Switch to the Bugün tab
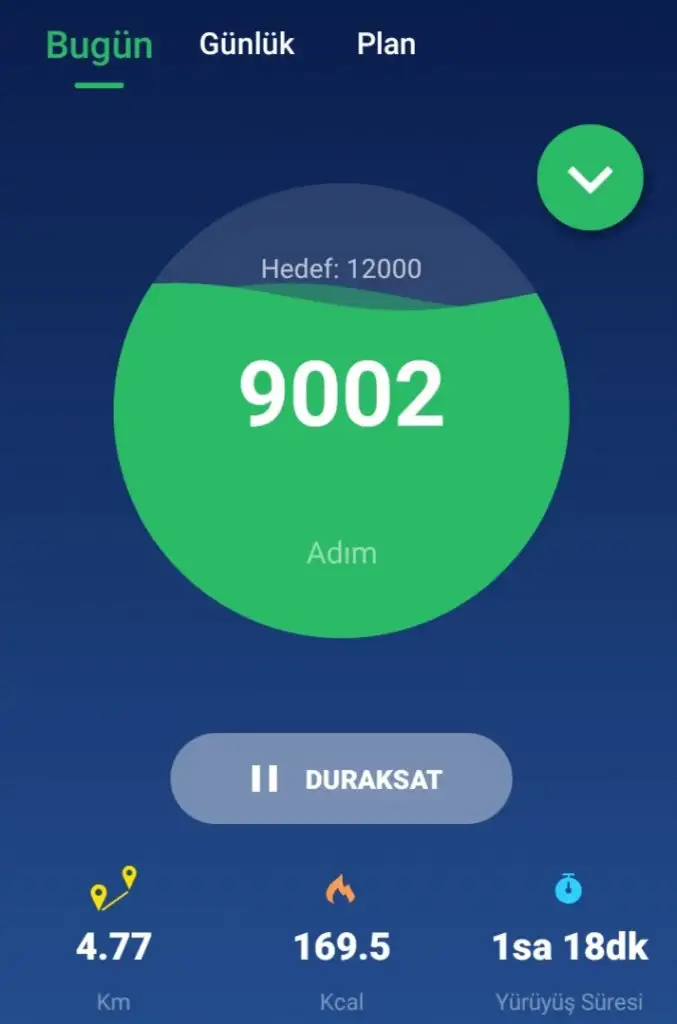 coord(99,46)
